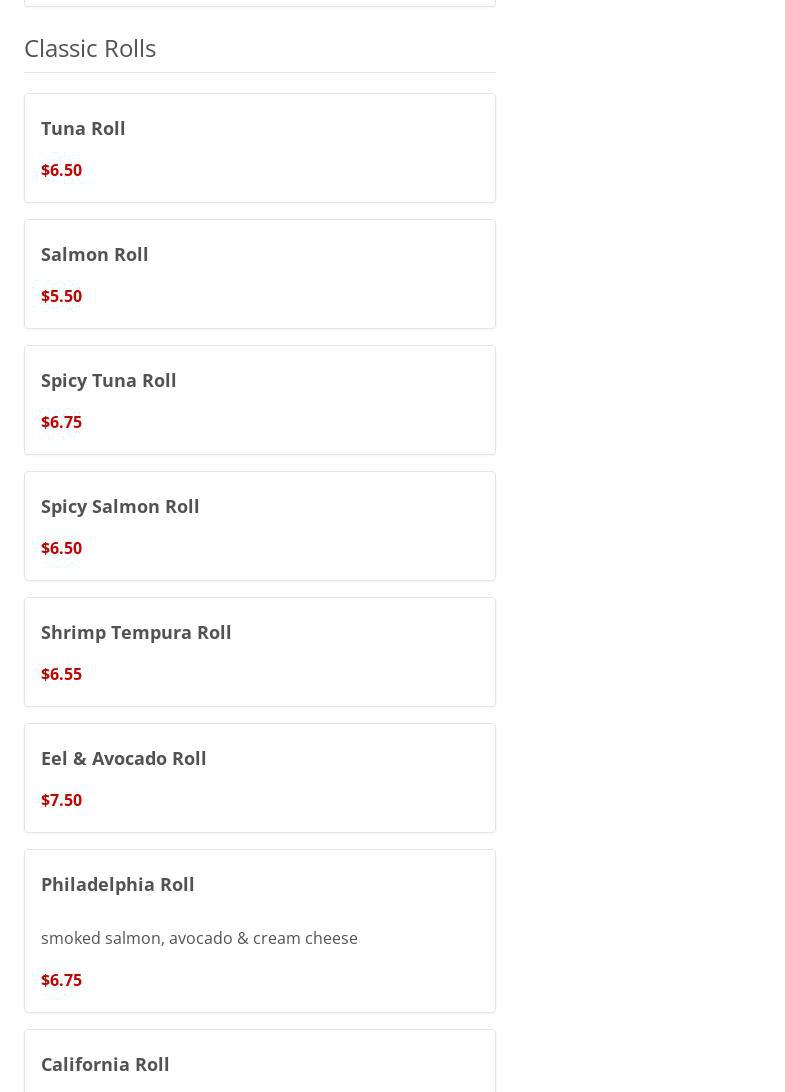Open the Eel & Avocado Roll item
The image size is (785, 1092).
coord(259,778)
